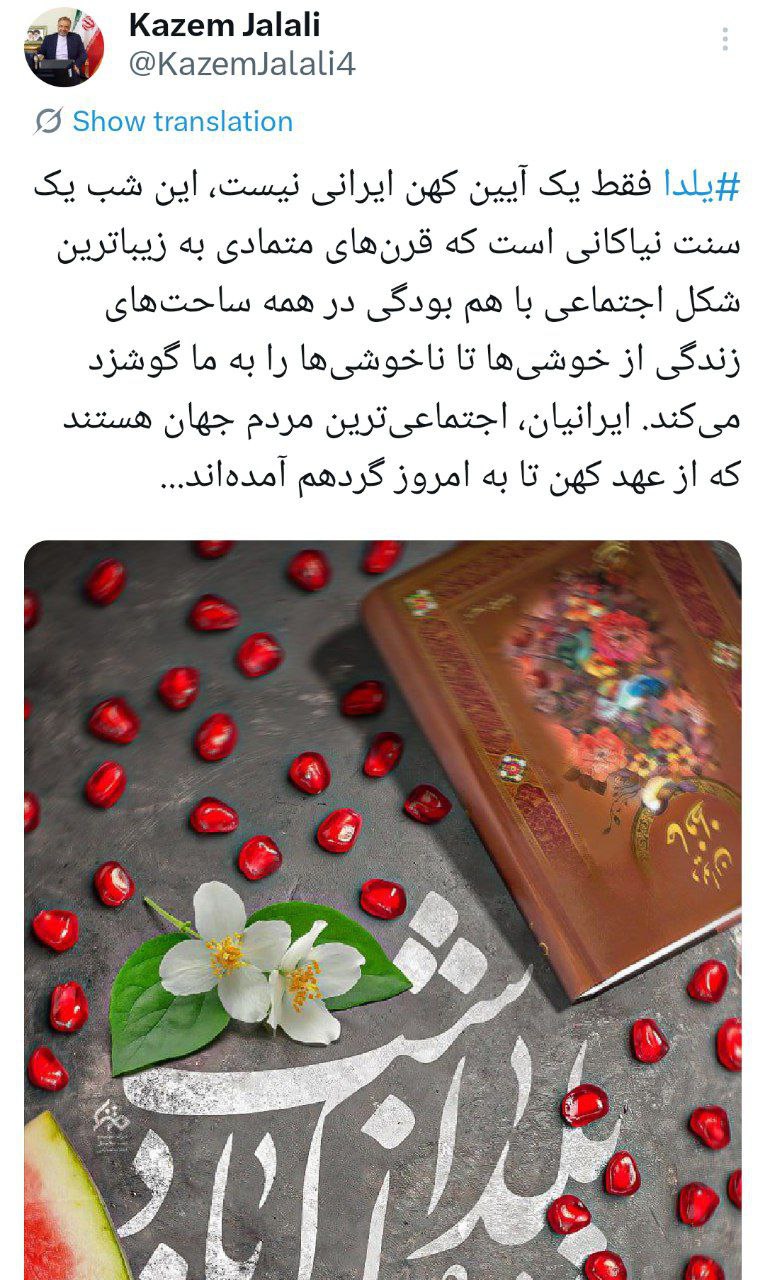Open the tweet overflow menu
Viewport: 765px width, 1280px height.
[x=725, y=40]
